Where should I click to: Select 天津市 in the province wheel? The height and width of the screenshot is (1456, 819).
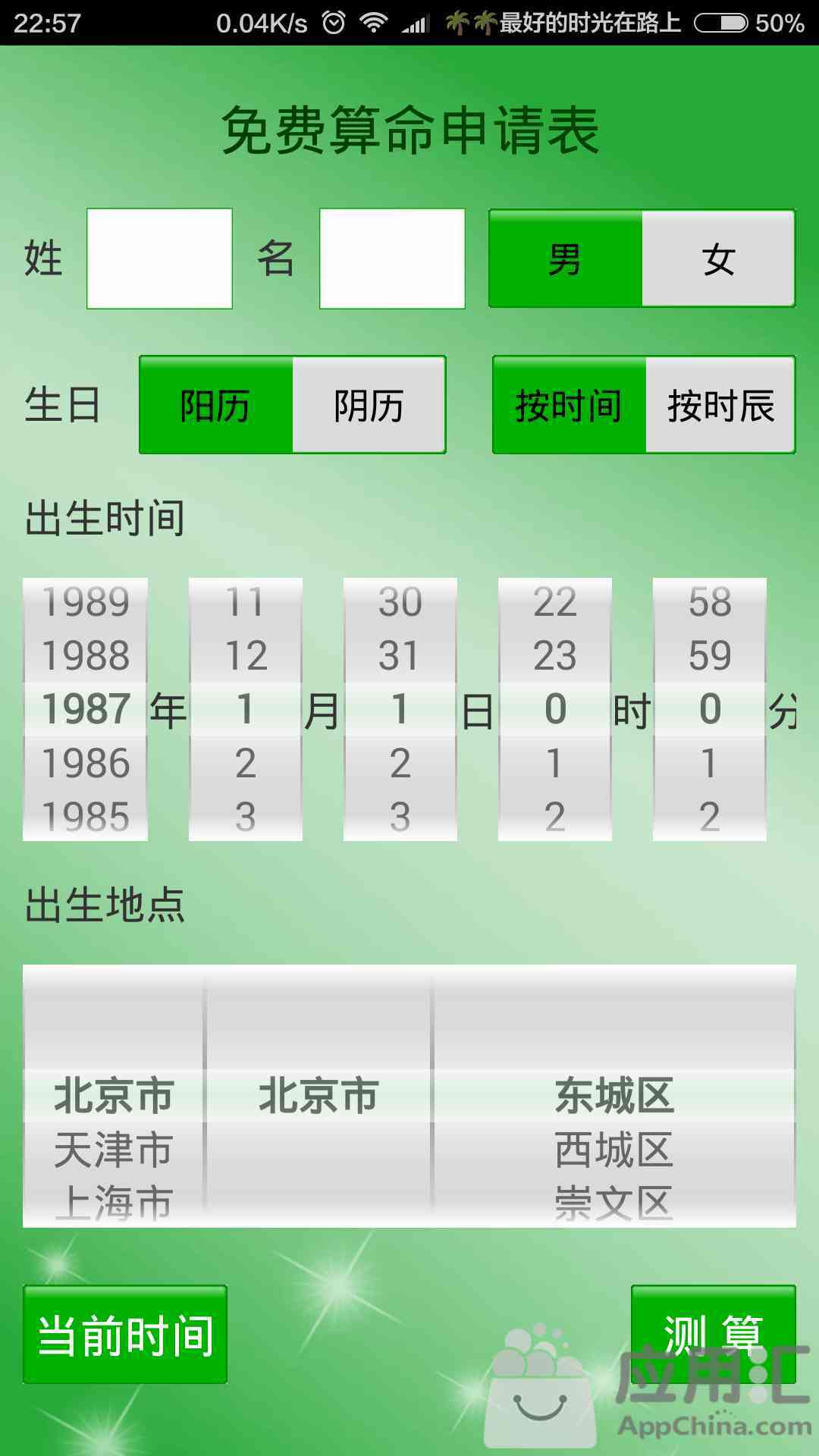(x=114, y=1150)
